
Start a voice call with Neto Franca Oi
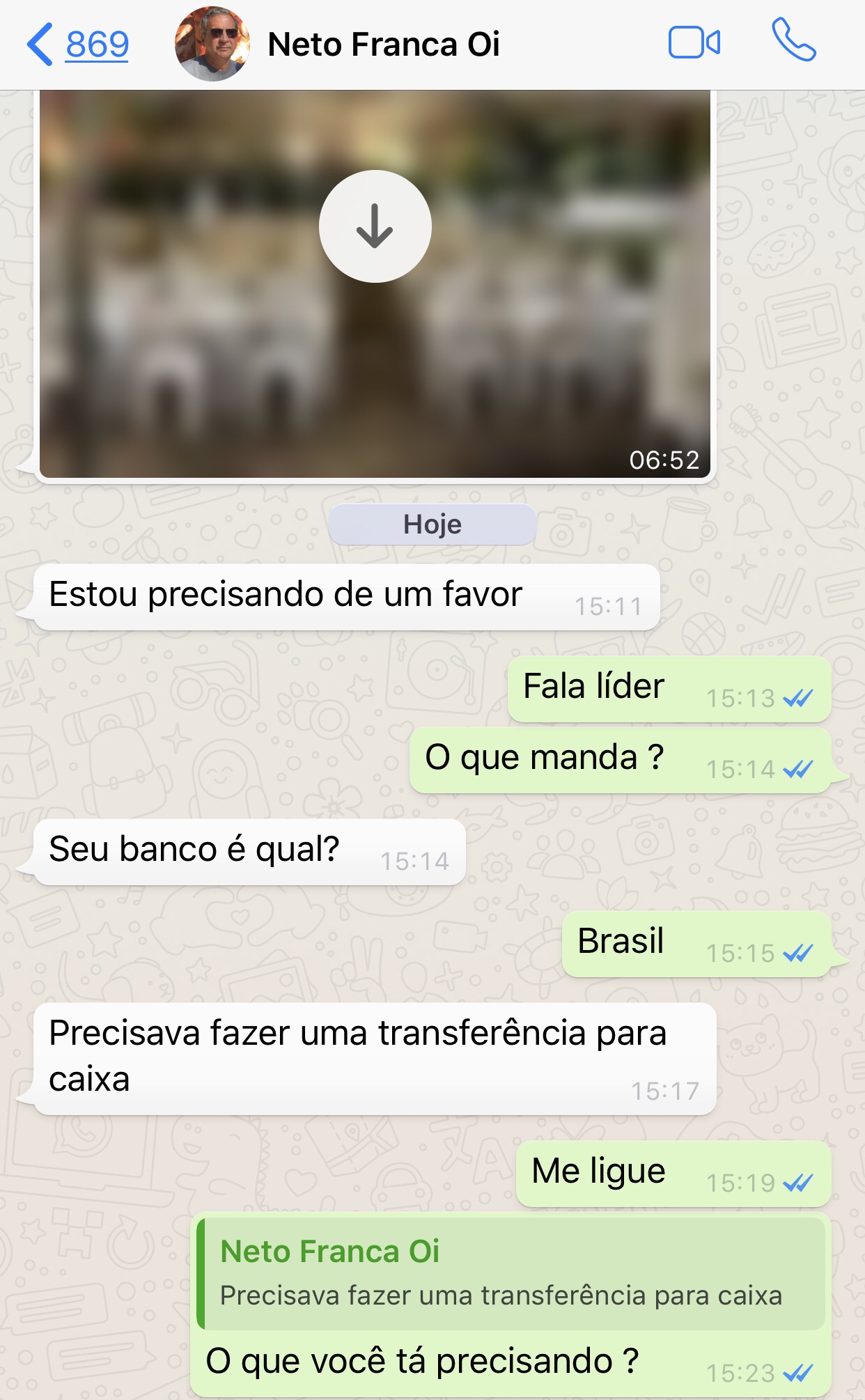coord(794,40)
